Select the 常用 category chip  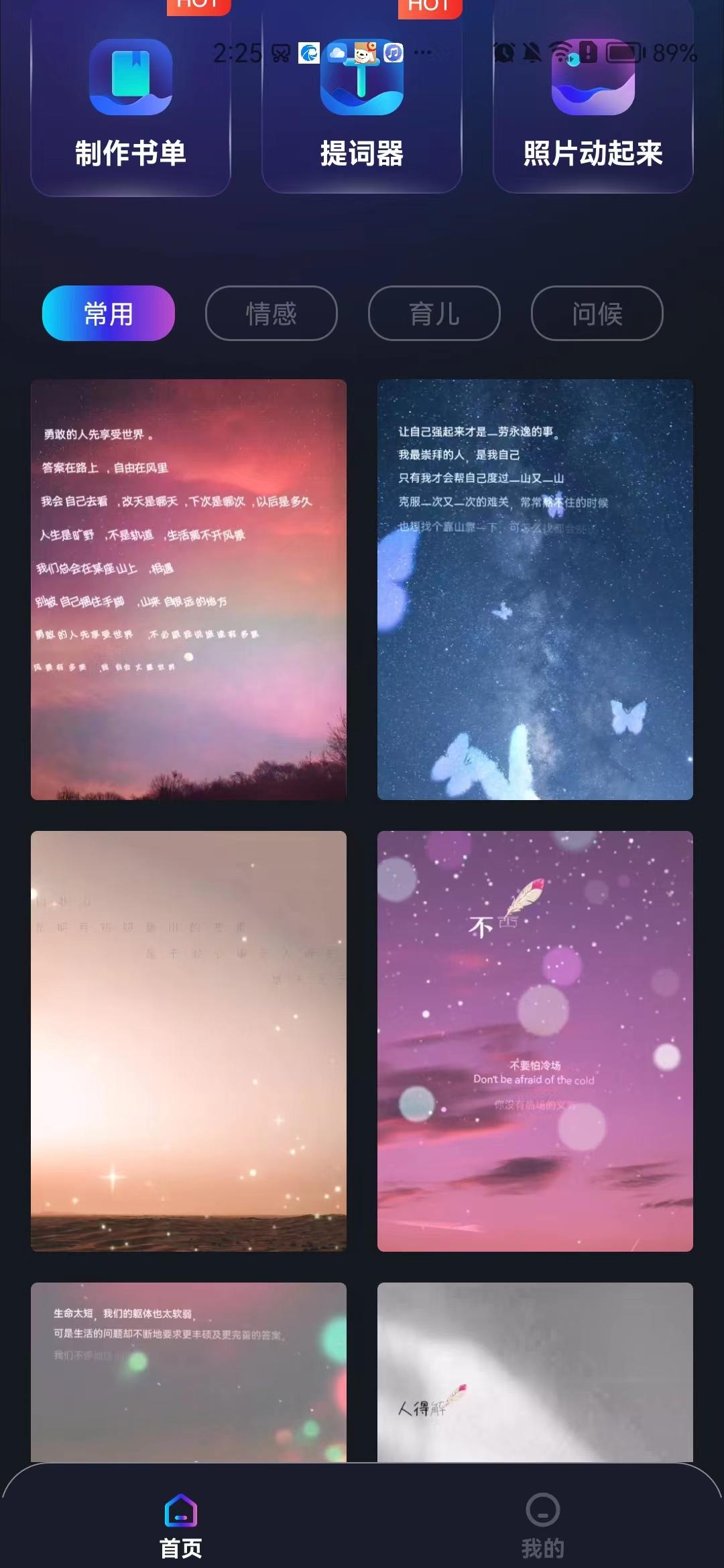pyautogui.click(x=109, y=314)
